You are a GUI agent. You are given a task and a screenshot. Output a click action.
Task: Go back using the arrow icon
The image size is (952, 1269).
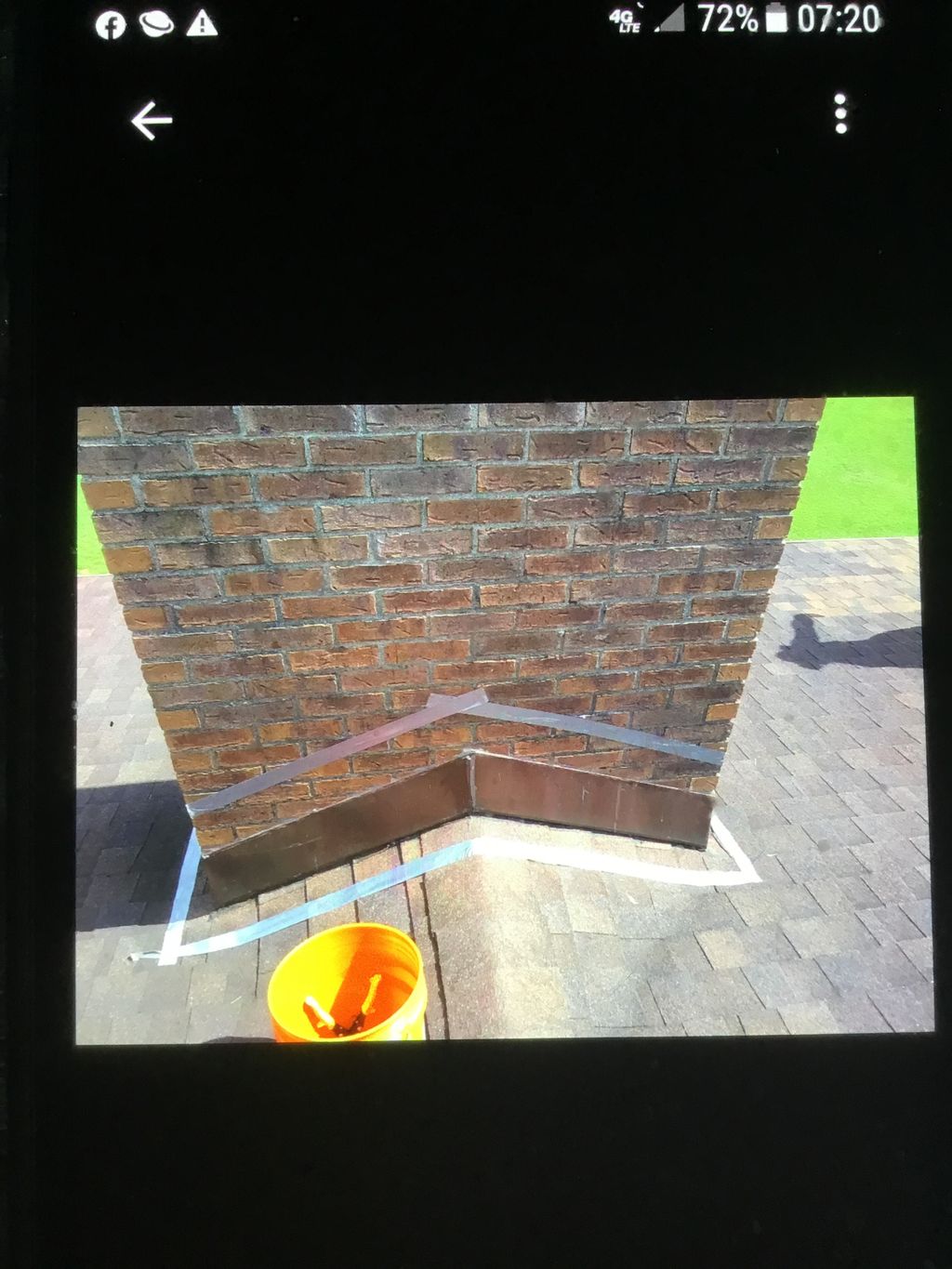point(152,121)
